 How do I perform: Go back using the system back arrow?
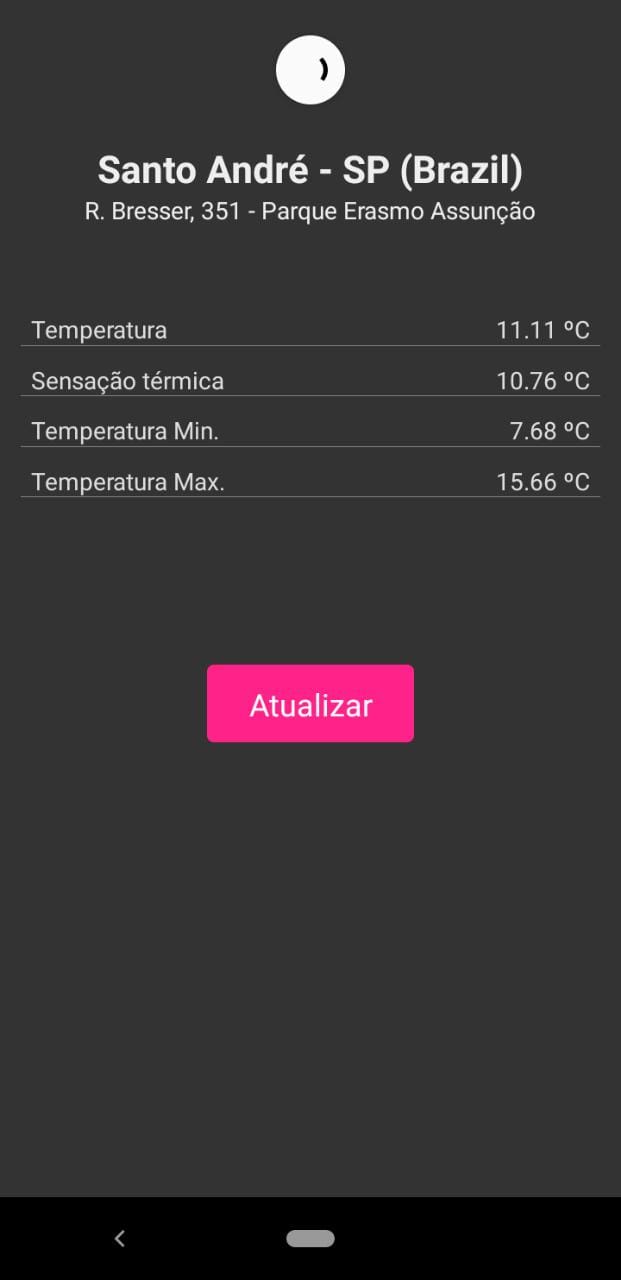120,1239
